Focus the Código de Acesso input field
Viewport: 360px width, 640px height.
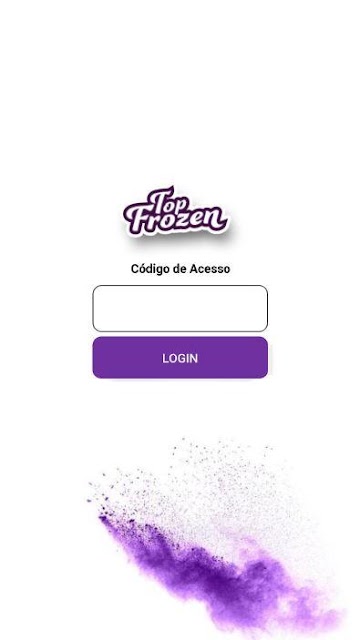[x=180, y=308]
